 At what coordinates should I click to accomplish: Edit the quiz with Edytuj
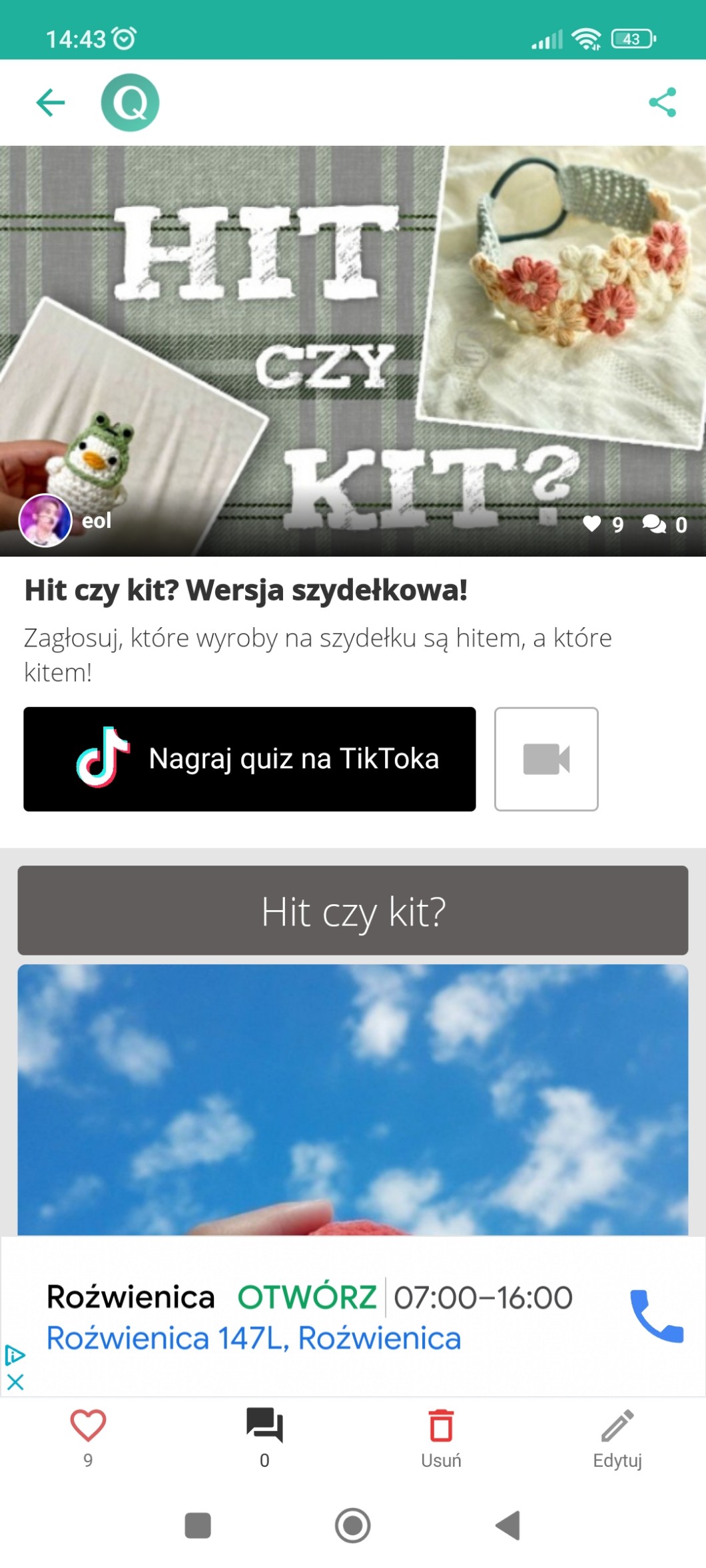tap(617, 1438)
